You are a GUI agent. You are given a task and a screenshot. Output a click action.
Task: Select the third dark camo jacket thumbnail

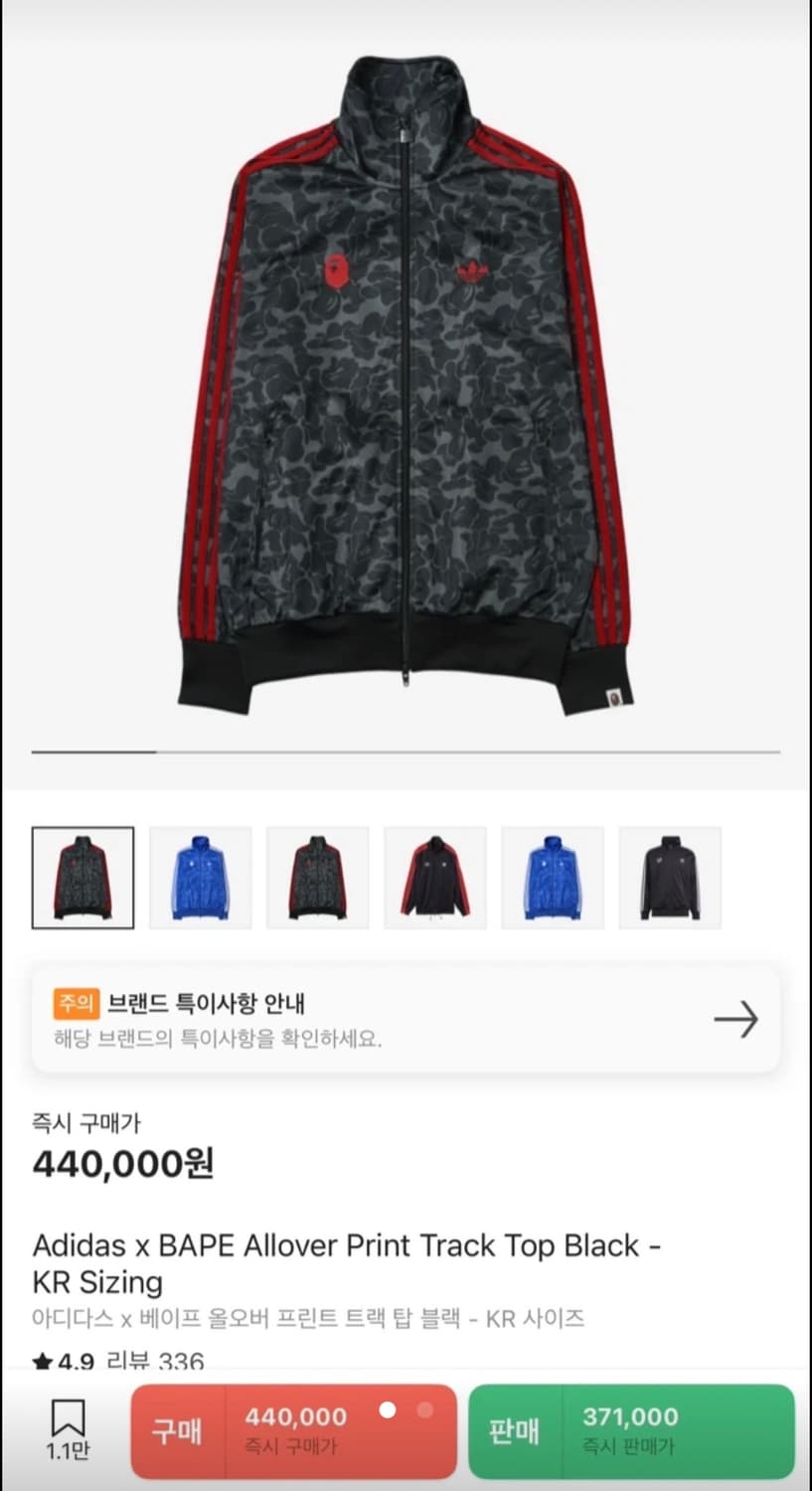(317, 879)
